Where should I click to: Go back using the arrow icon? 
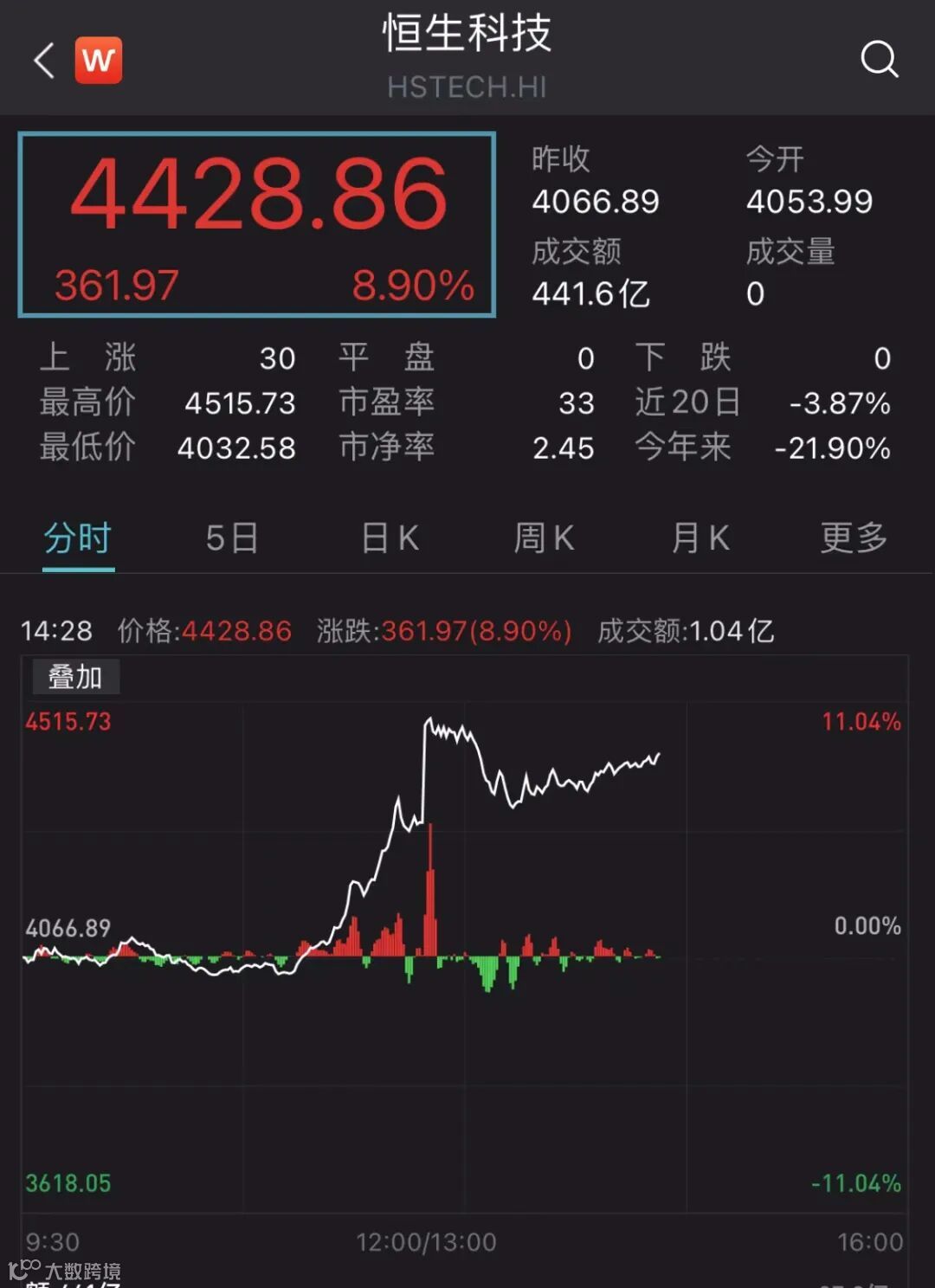click(44, 61)
